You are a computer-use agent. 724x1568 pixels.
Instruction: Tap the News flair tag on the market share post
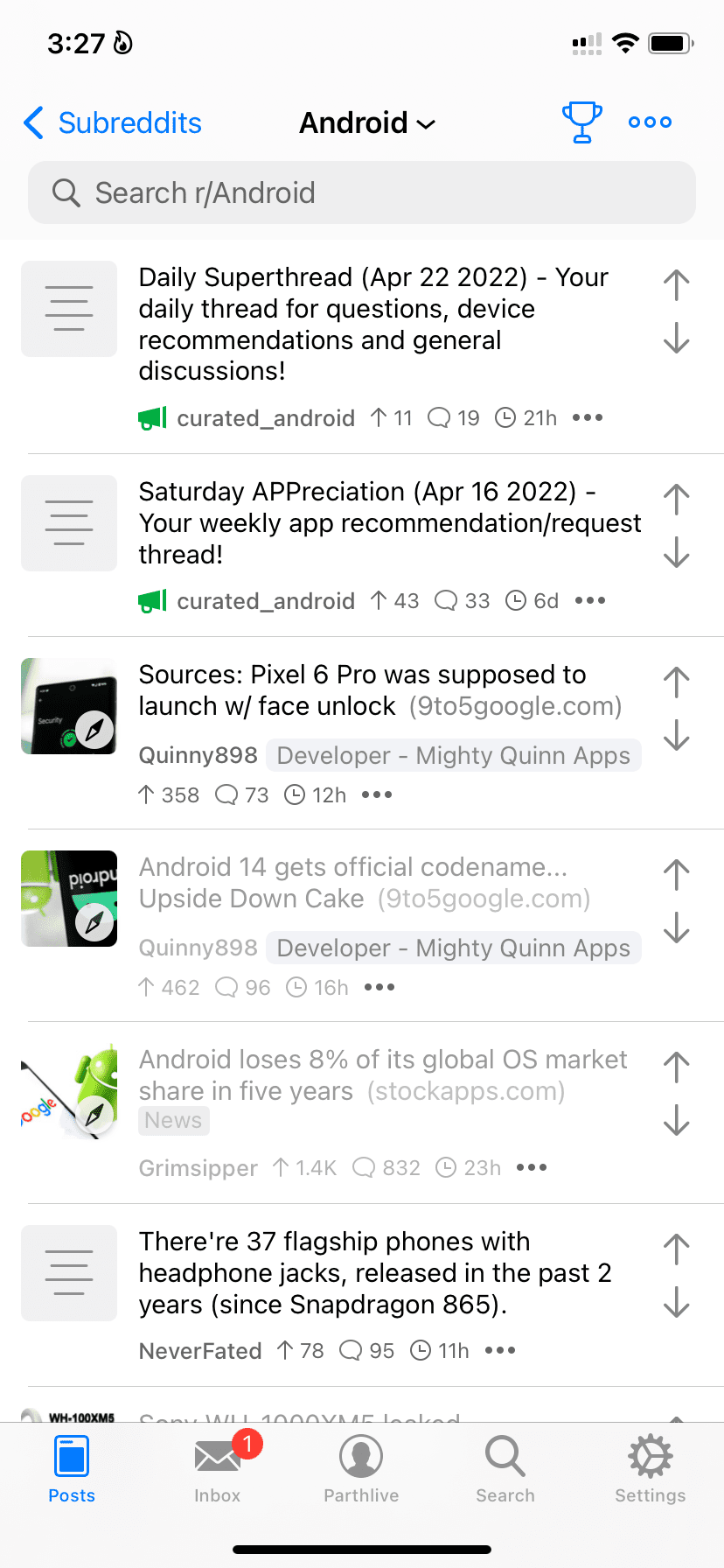[173, 1121]
